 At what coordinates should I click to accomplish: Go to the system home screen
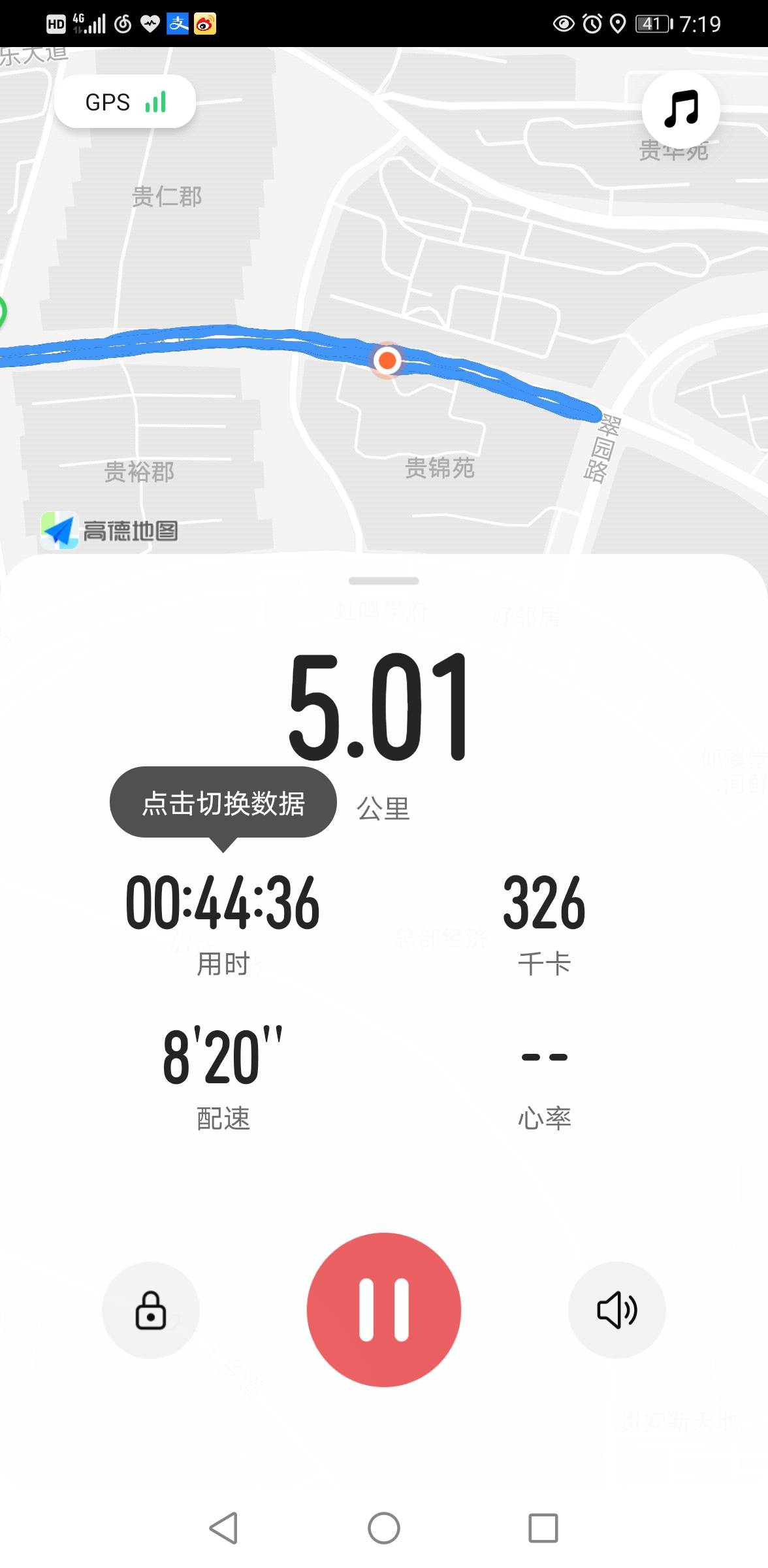(384, 1528)
